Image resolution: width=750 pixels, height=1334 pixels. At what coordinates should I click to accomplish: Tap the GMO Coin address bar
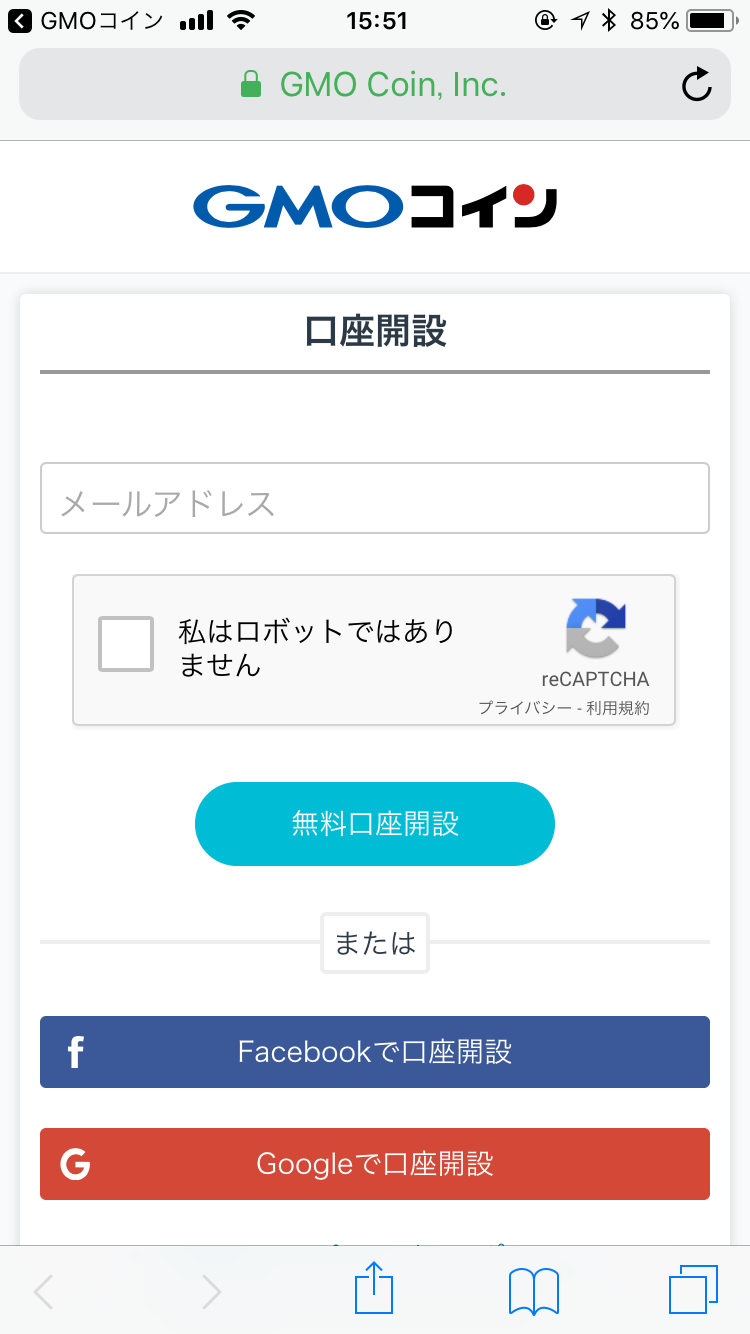click(375, 84)
